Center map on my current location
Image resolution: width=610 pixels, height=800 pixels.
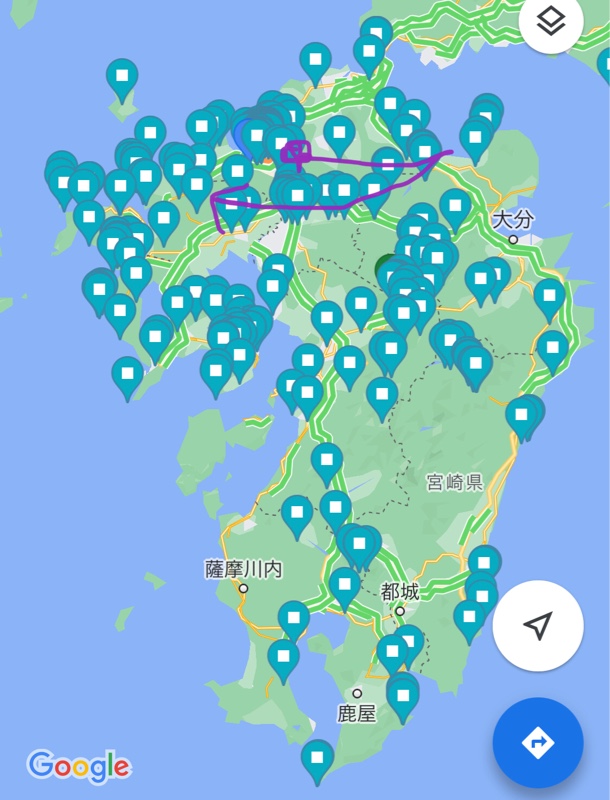pyautogui.click(x=538, y=626)
